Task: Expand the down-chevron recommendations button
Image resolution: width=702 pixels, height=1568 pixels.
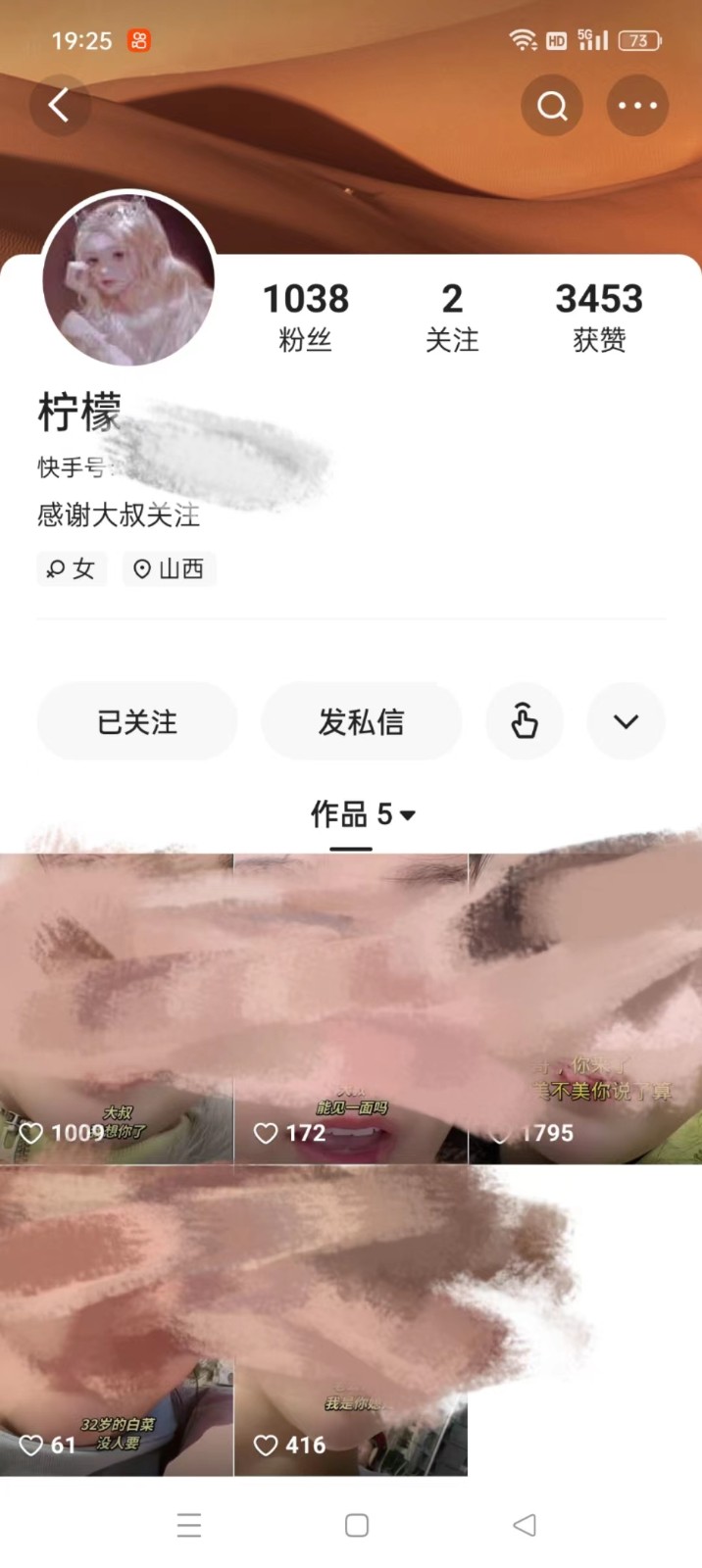Action: 626,722
